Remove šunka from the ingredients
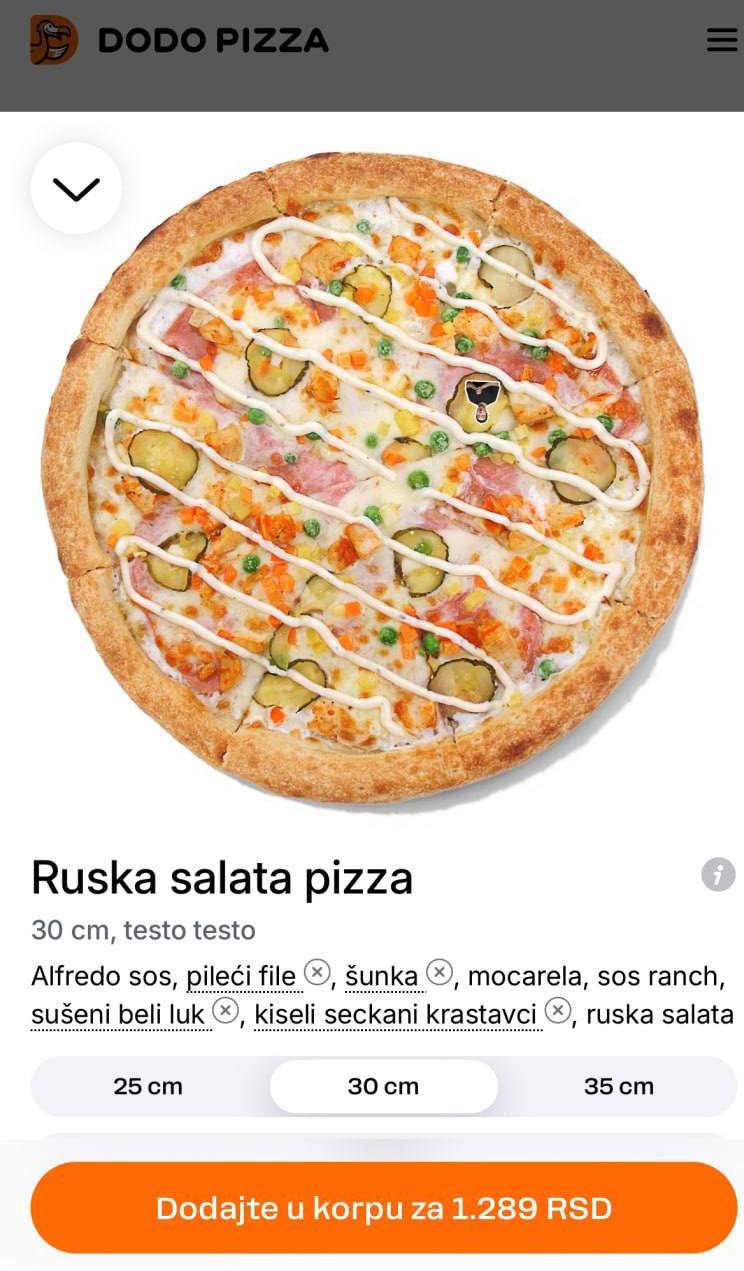Image resolution: width=744 pixels, height=1271 pixels. pyautogui.click(x=439, y=972)
